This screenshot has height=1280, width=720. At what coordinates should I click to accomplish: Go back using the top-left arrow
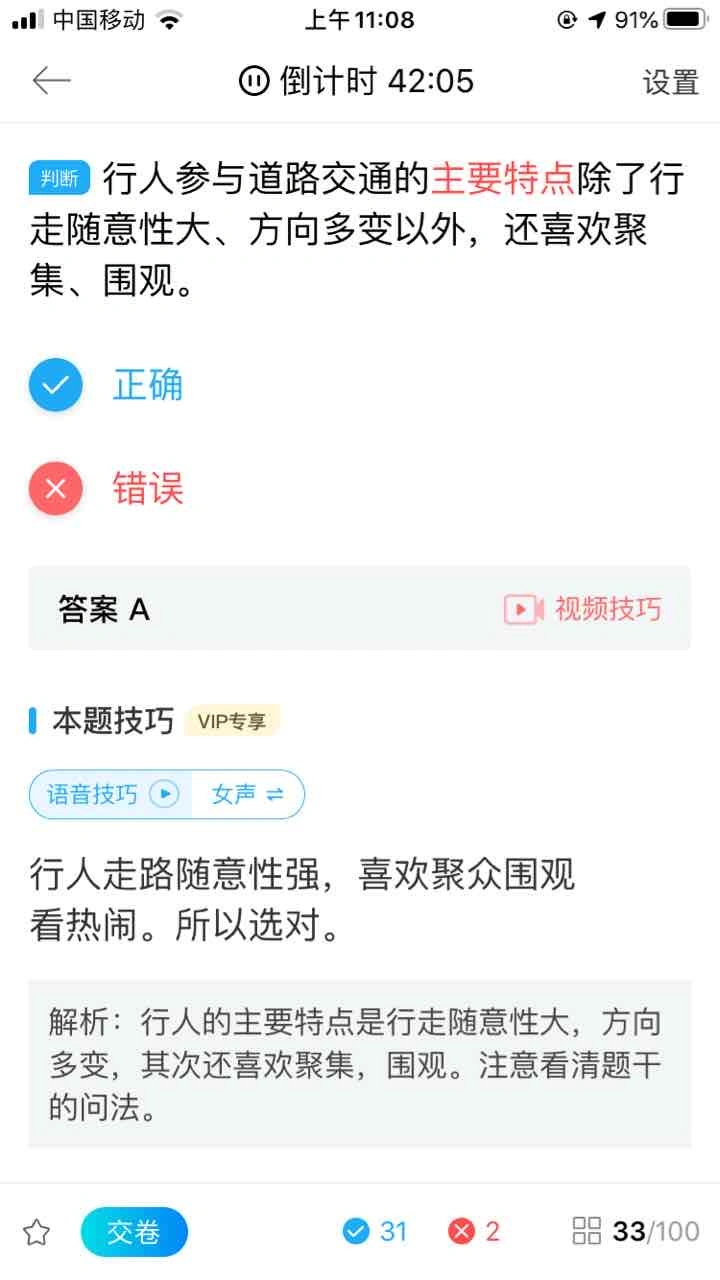51,81
